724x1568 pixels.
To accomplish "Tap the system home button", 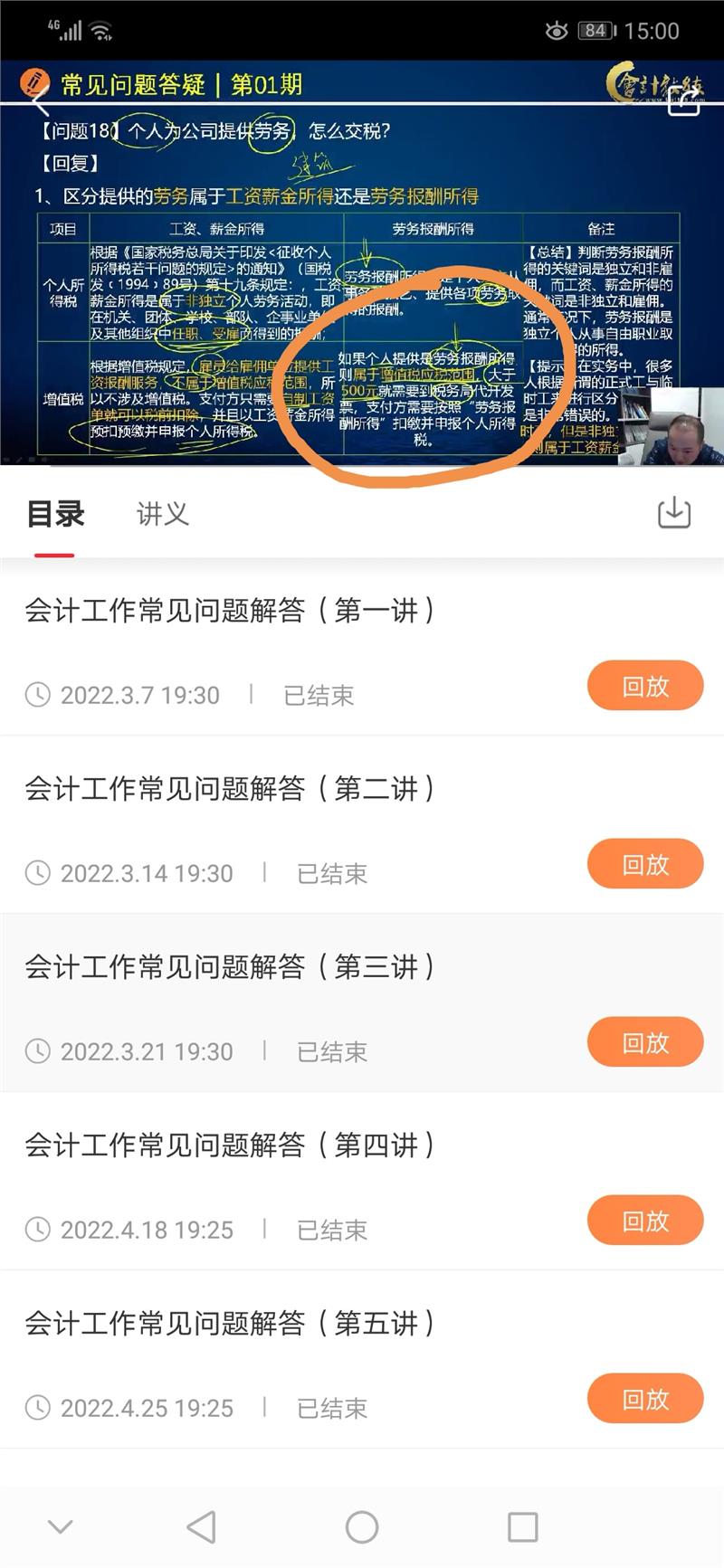I will pyautogui.click(x=362, y=1527).
